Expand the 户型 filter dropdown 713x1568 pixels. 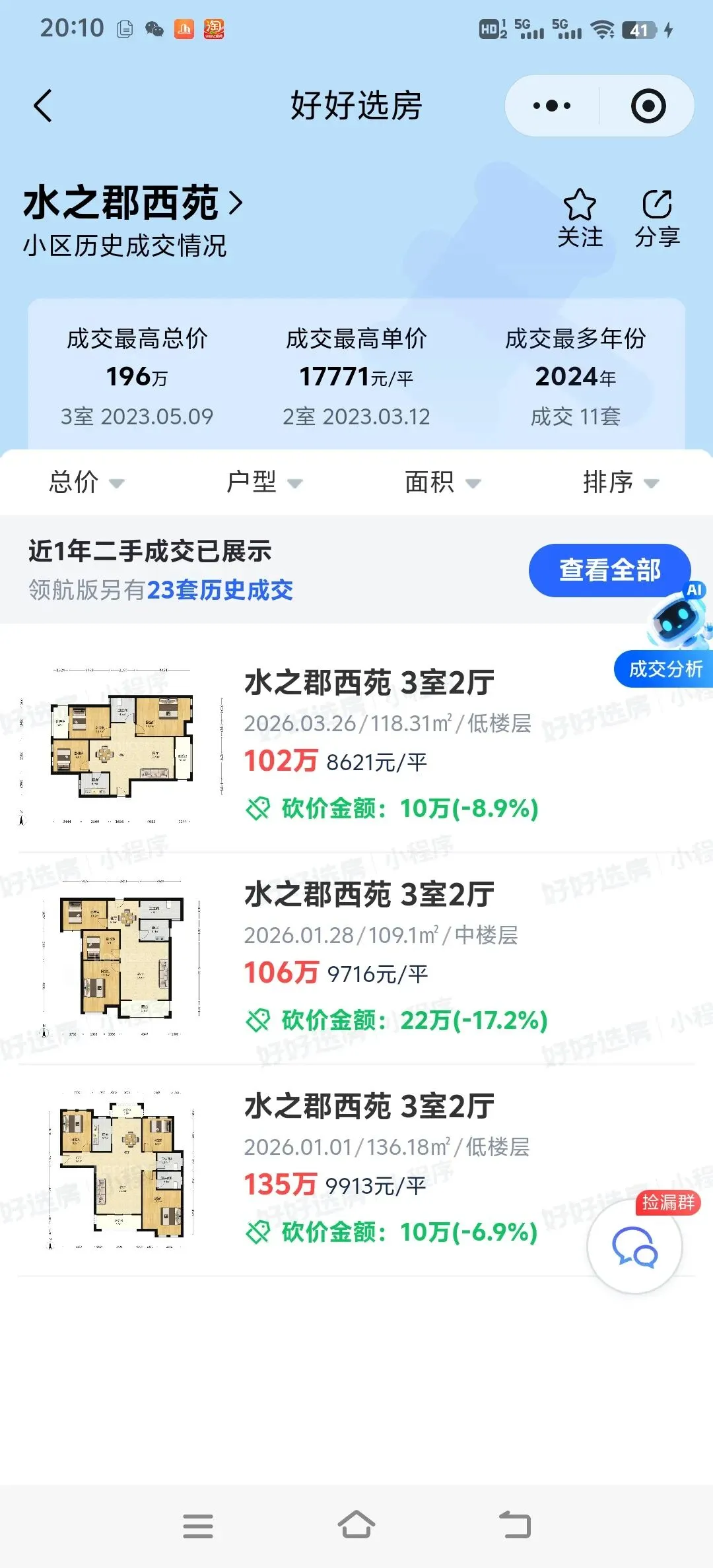tap(264, 482)
